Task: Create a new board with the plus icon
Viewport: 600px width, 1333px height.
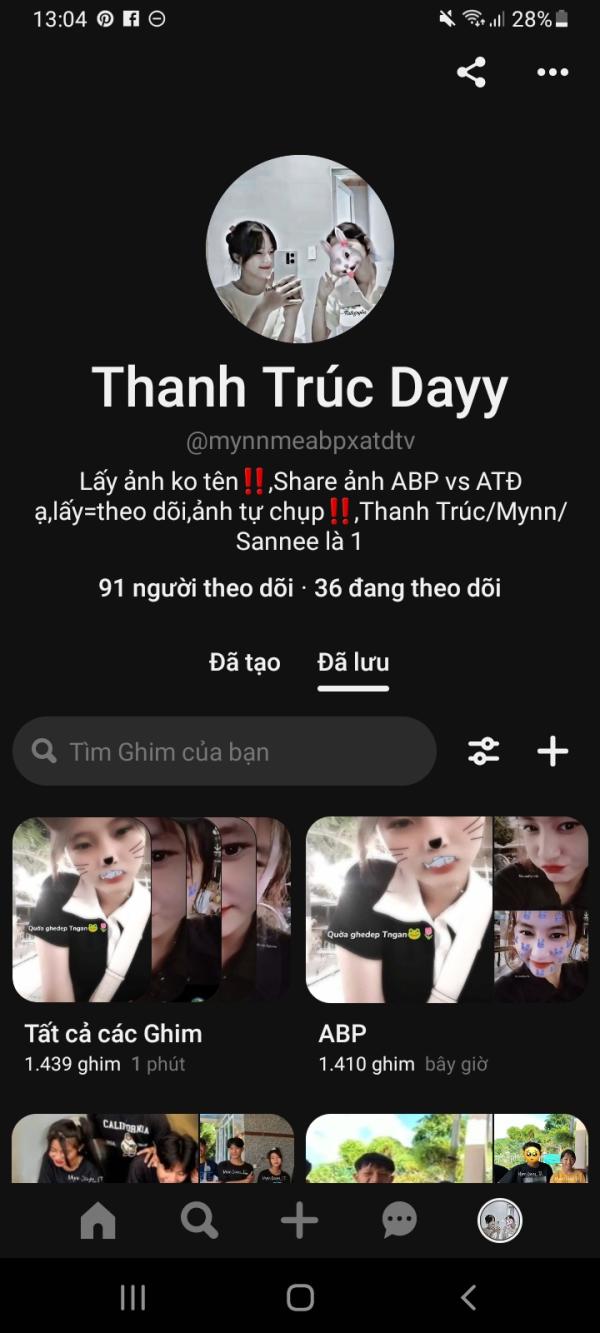Action: point(553,751)
